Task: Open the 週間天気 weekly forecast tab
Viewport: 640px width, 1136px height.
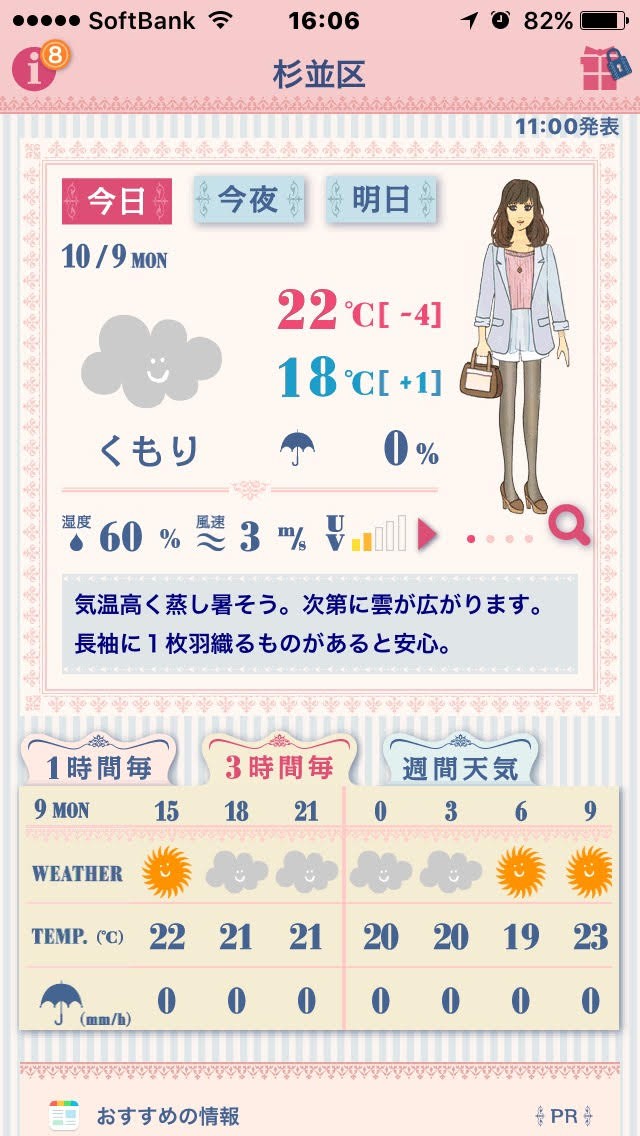Action: pos(460,767)
